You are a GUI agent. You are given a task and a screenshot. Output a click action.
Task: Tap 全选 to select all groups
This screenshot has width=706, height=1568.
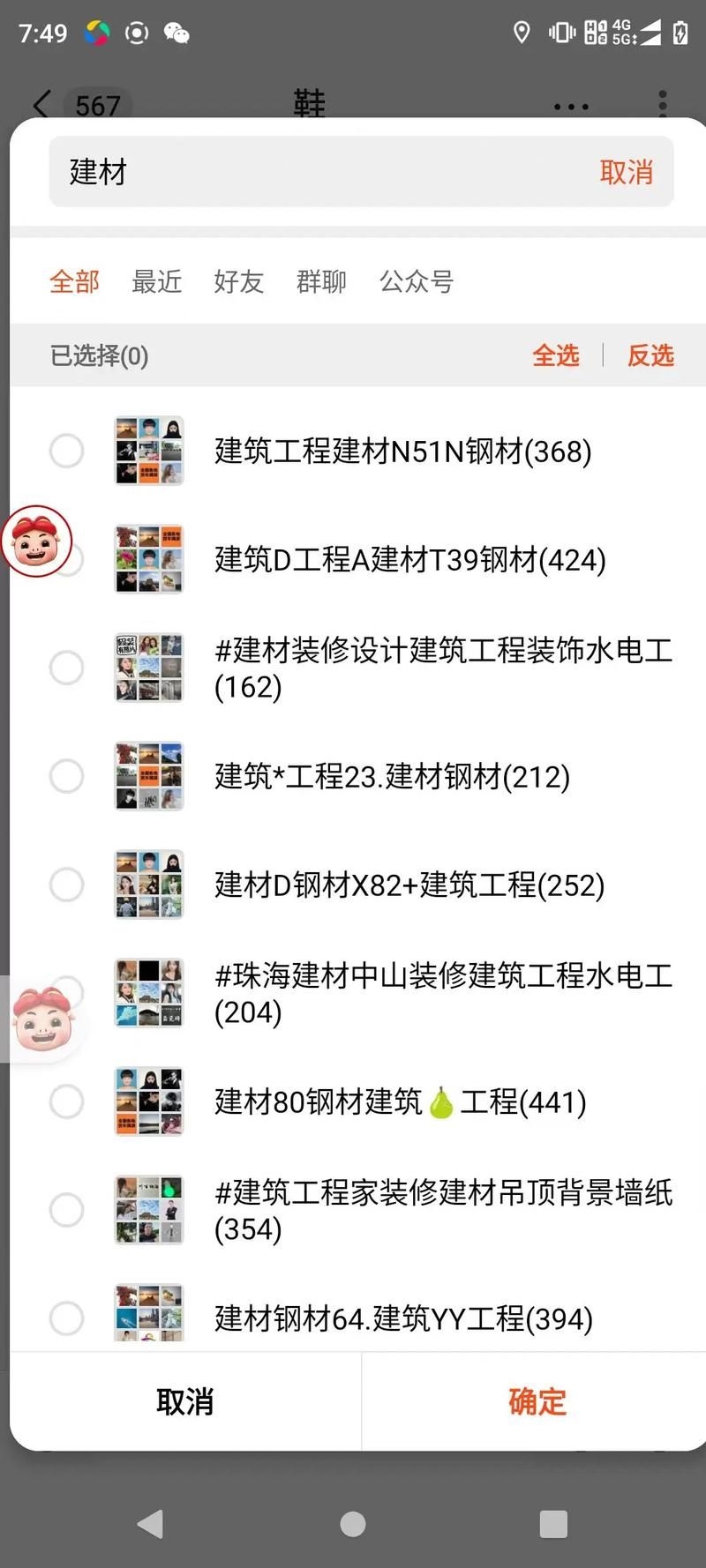tap(556, 355)
